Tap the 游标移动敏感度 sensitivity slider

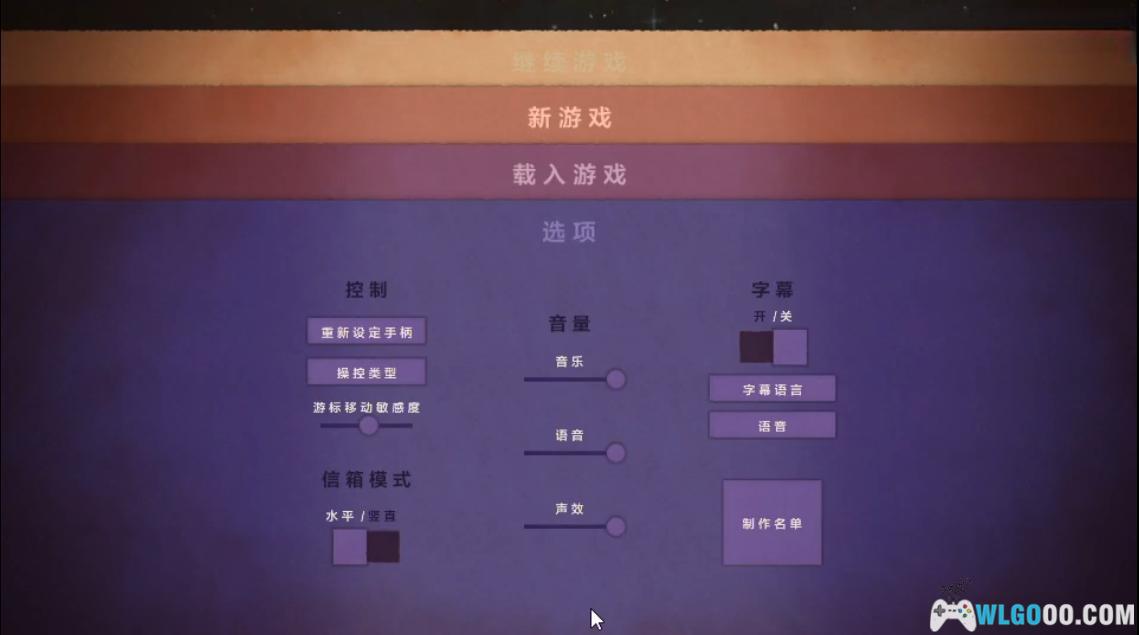368,425
